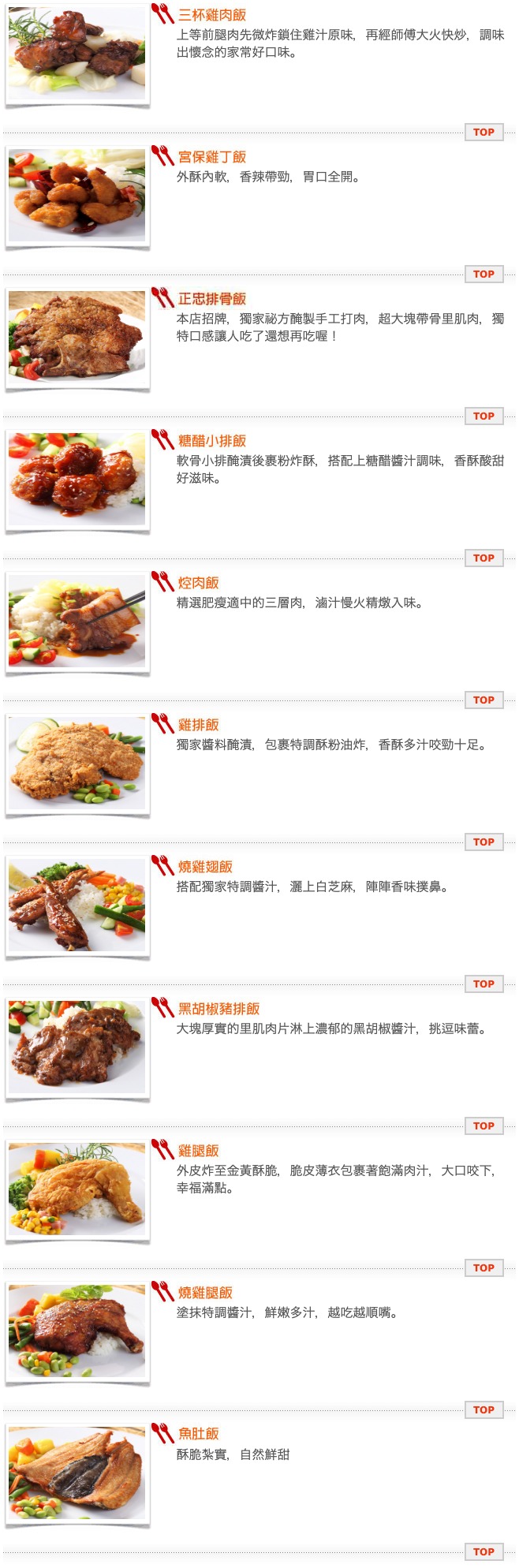Jump to top from 燒雞腿飯 section

pyautogui.click(x=484, y=1410)
